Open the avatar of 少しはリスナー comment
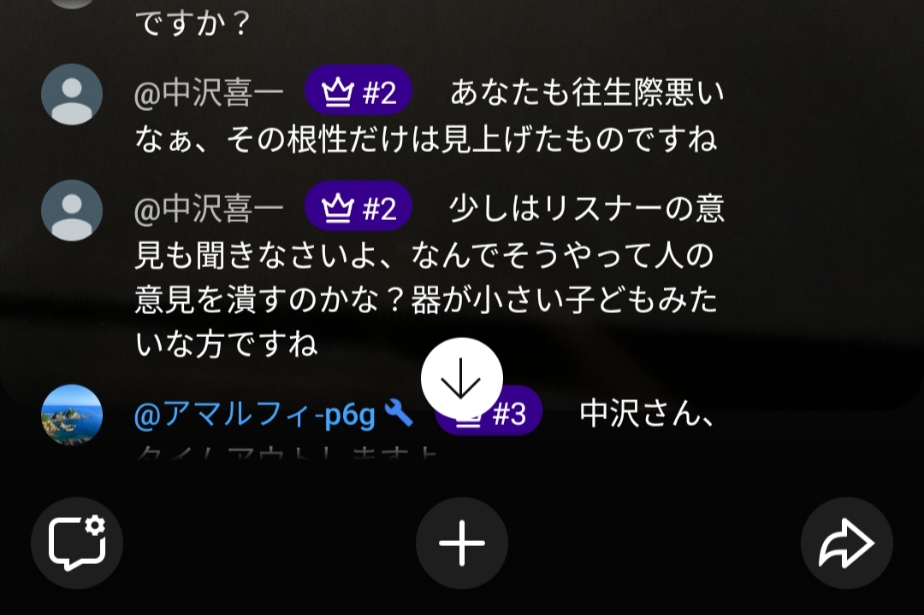 [x=72, y=210]
